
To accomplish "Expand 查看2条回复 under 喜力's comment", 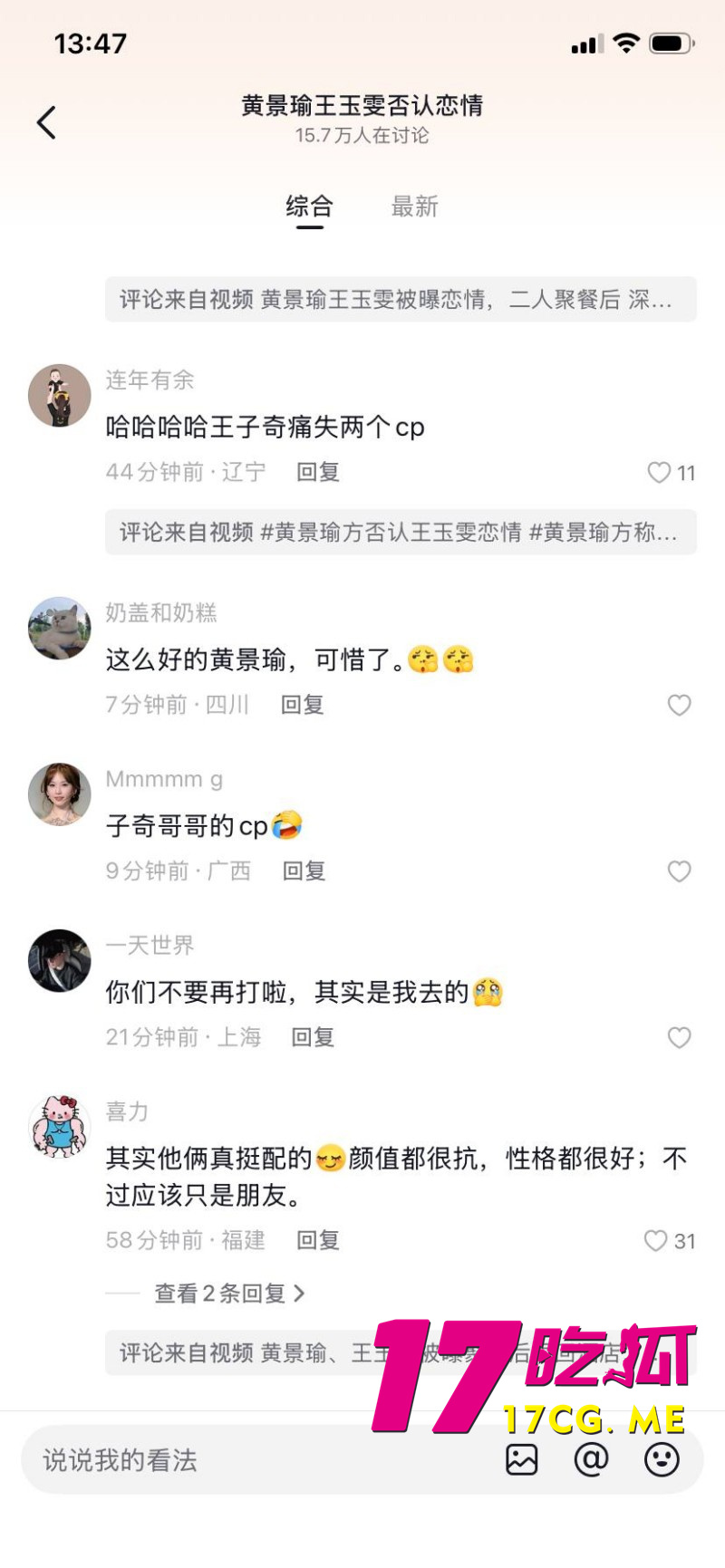I will tap(230, 1294).
